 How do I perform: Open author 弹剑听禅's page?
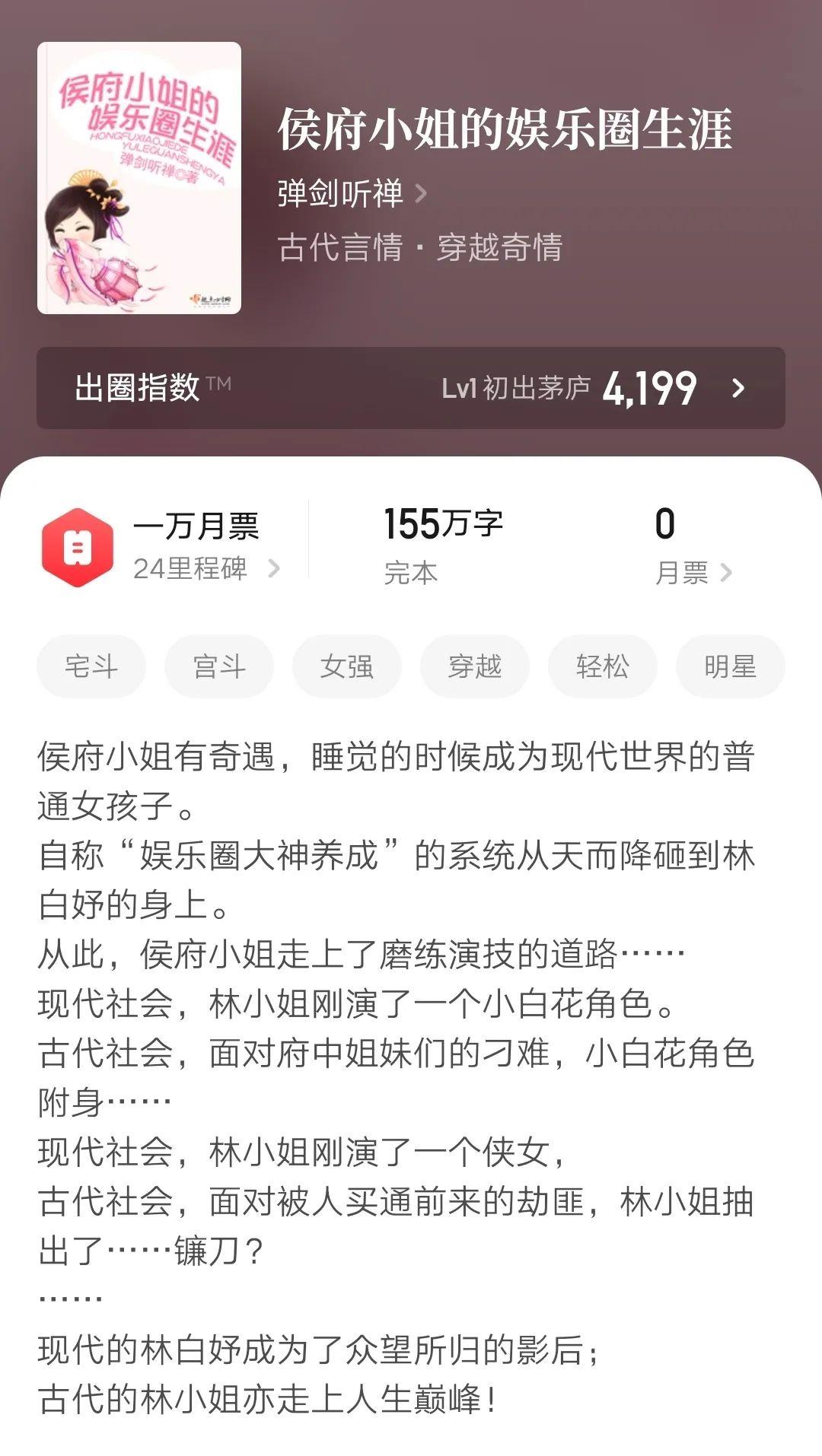(x=351, y=193)
